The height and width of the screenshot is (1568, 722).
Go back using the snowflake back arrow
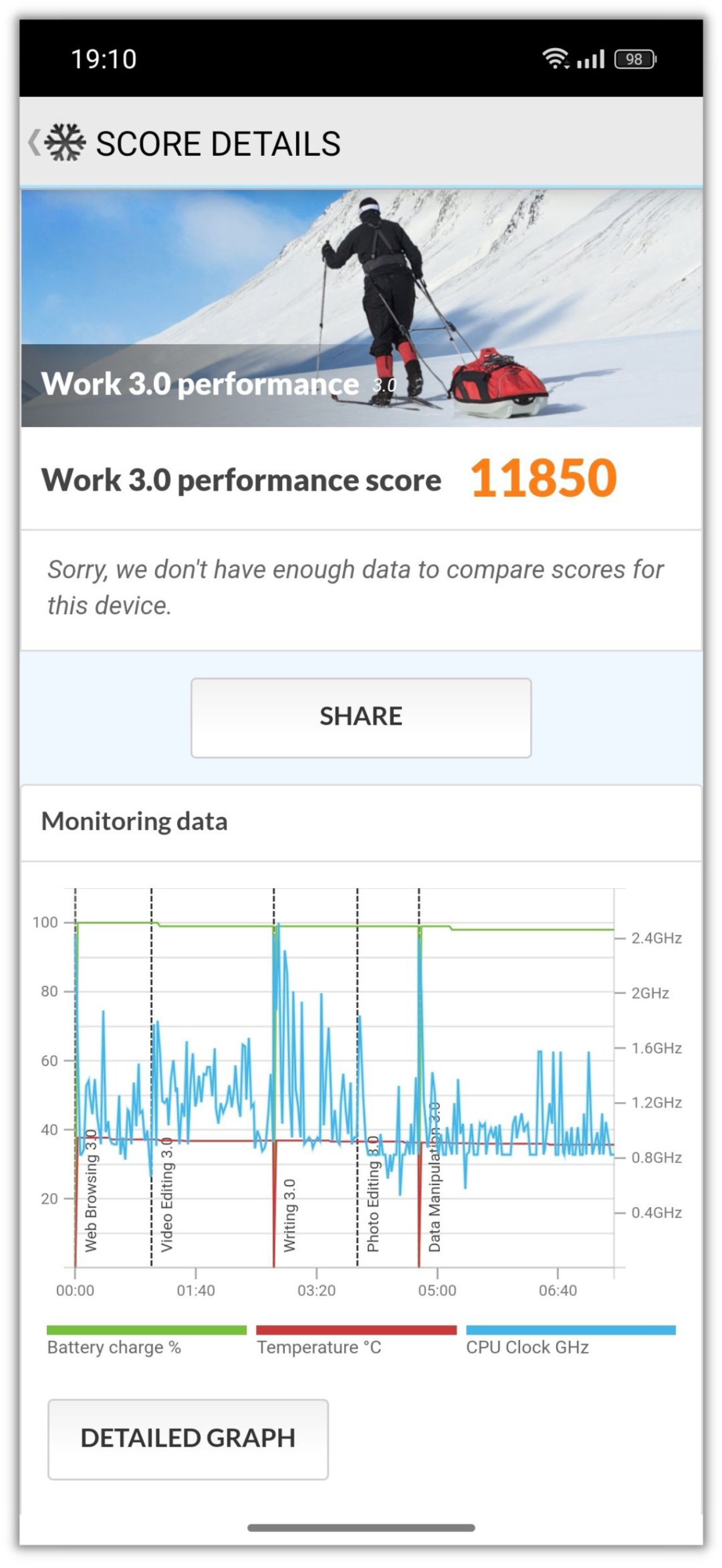[x=56, y=143]
